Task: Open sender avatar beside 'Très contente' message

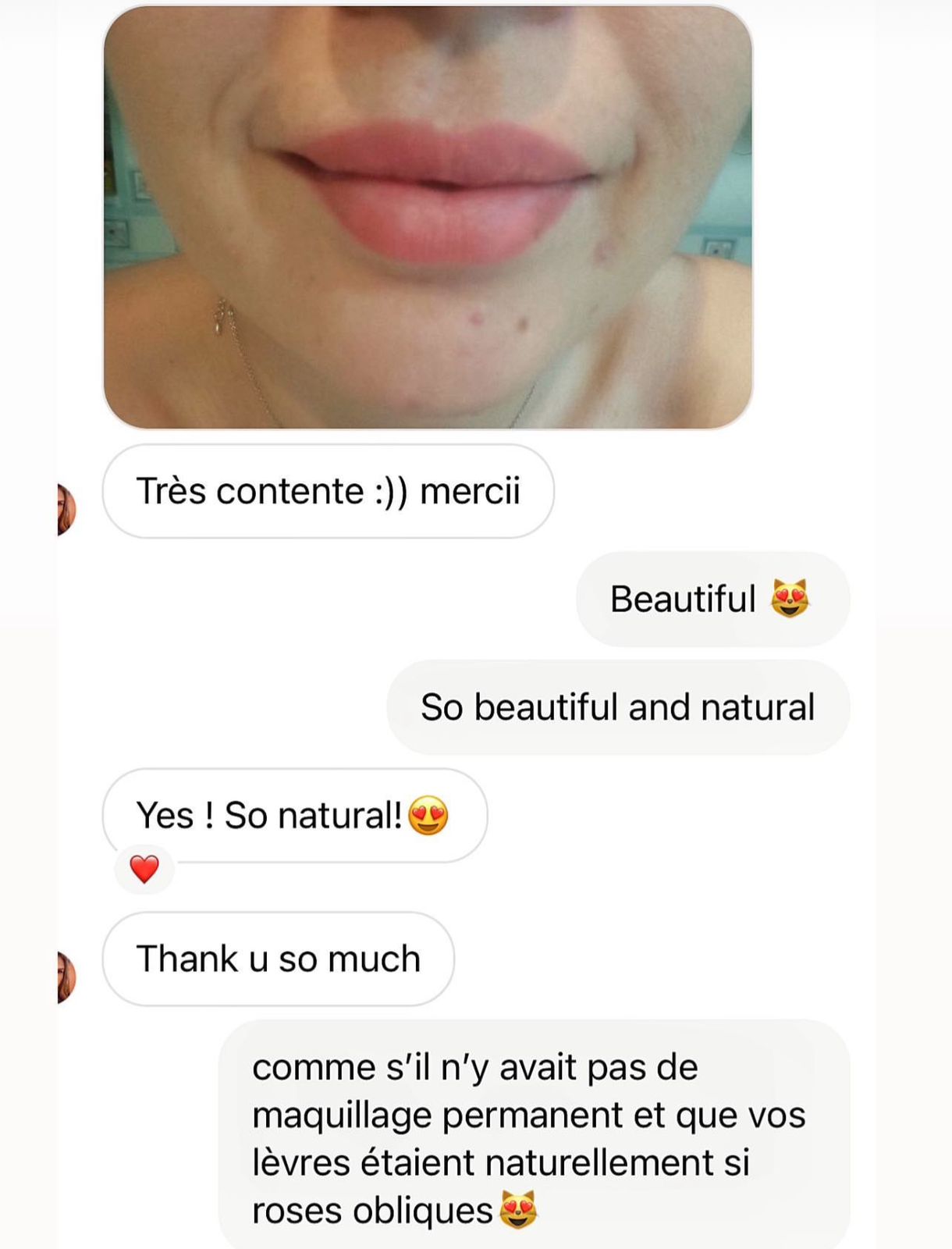Action: pos(67,510)
